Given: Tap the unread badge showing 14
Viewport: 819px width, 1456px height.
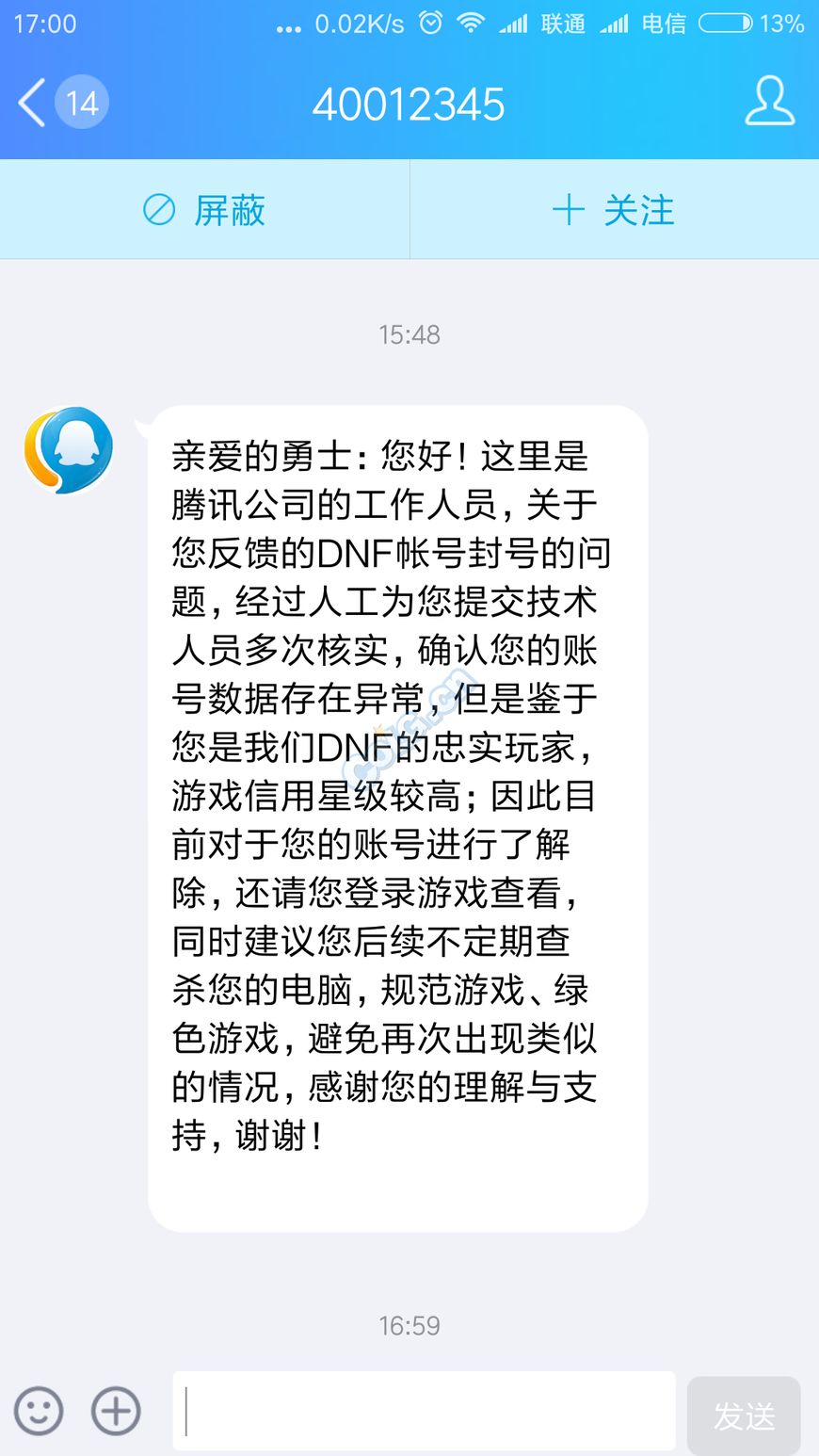Looking at the screenshot, I should (x=80, y=102).
